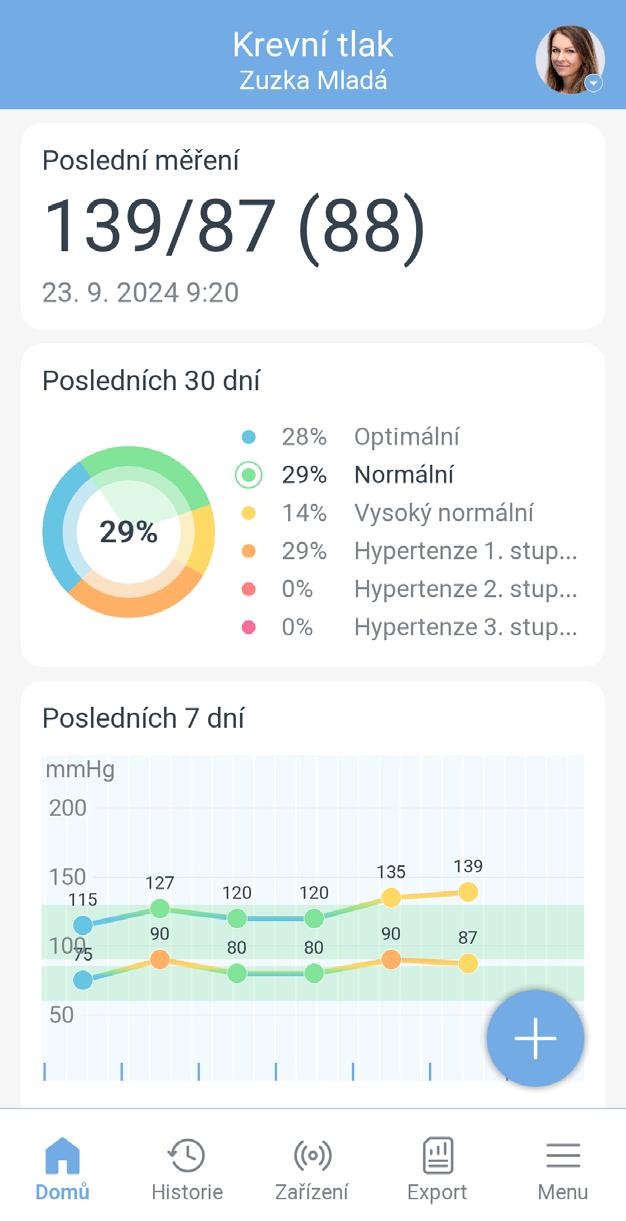Image resolution: width=626 pixels, height=1221 pixels.
Task: Select Hypertenze 3. stupně in legend
Action: pyautogui.click(x=465, y=627)
